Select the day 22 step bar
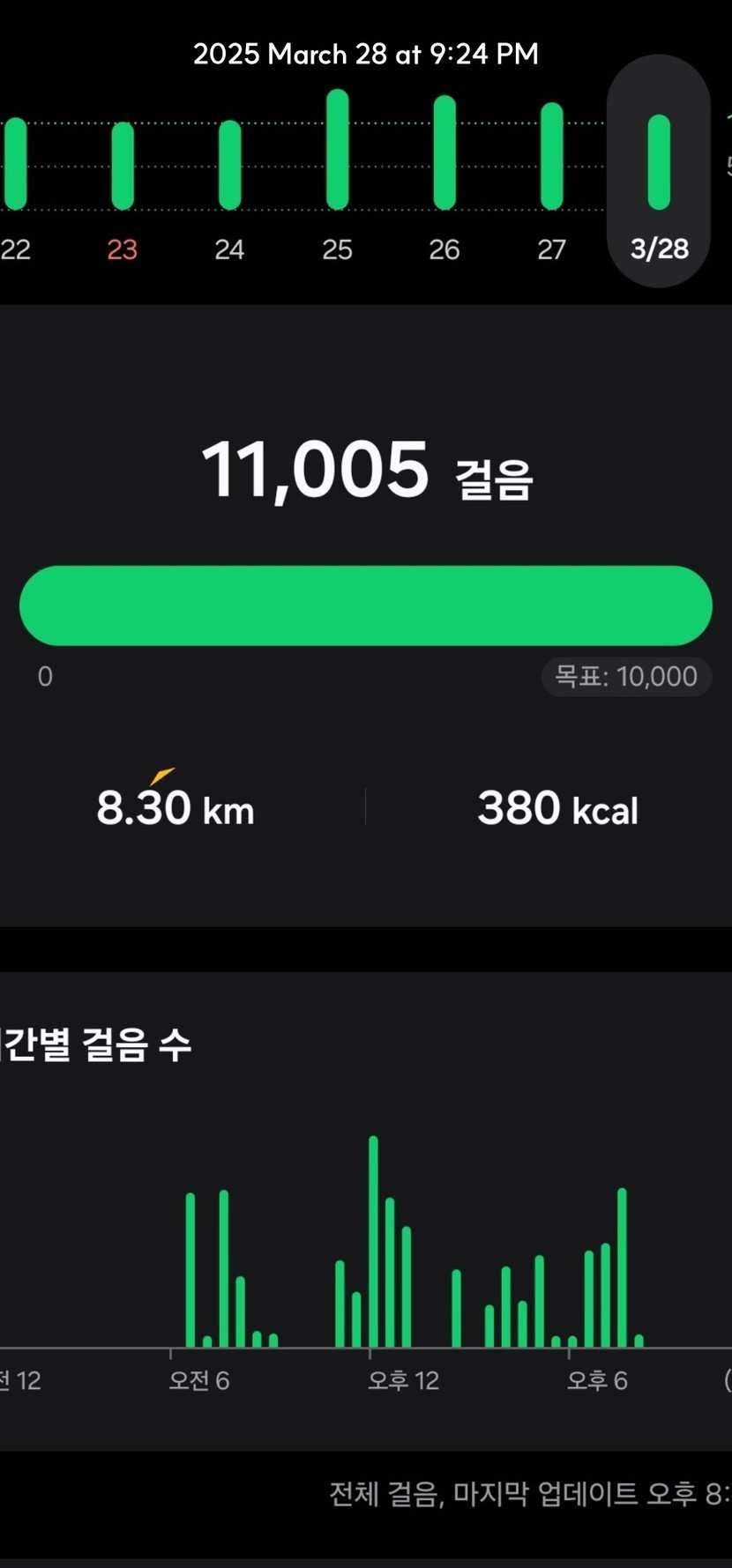 point(15,165)
